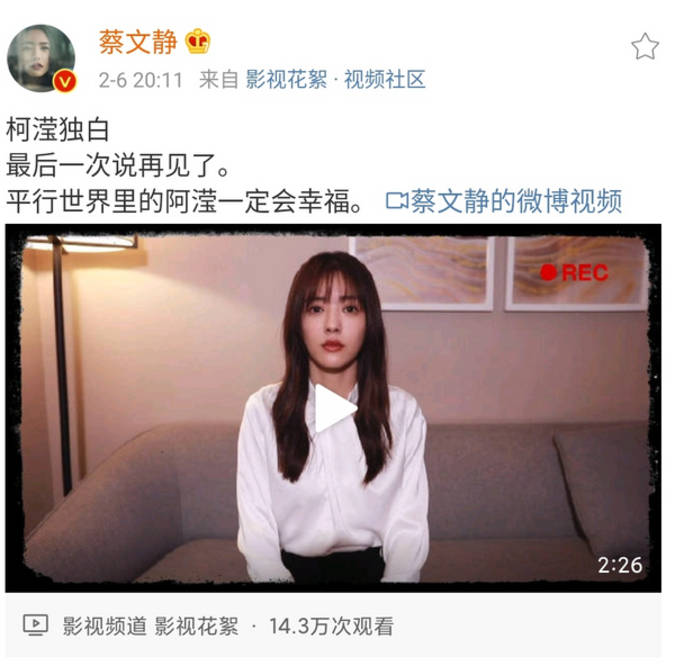
Task: Open 蔡文静's profile avatar
Action: 41,57
